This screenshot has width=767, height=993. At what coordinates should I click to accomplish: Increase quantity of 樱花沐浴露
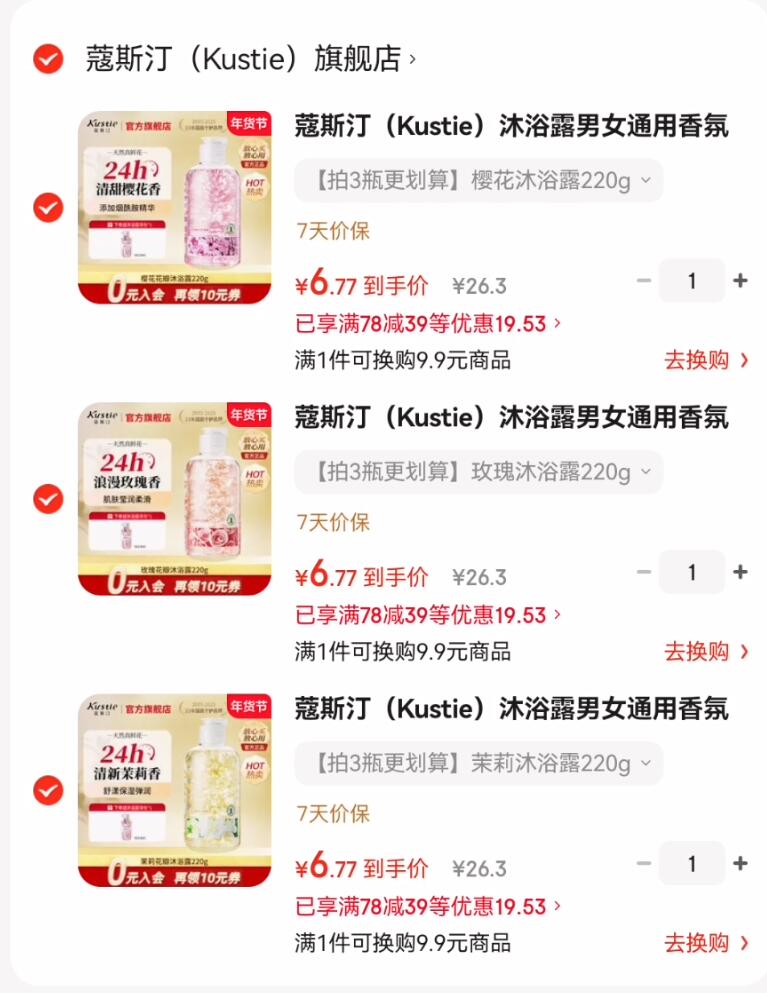pyautogui.click(x=740, y=281)
